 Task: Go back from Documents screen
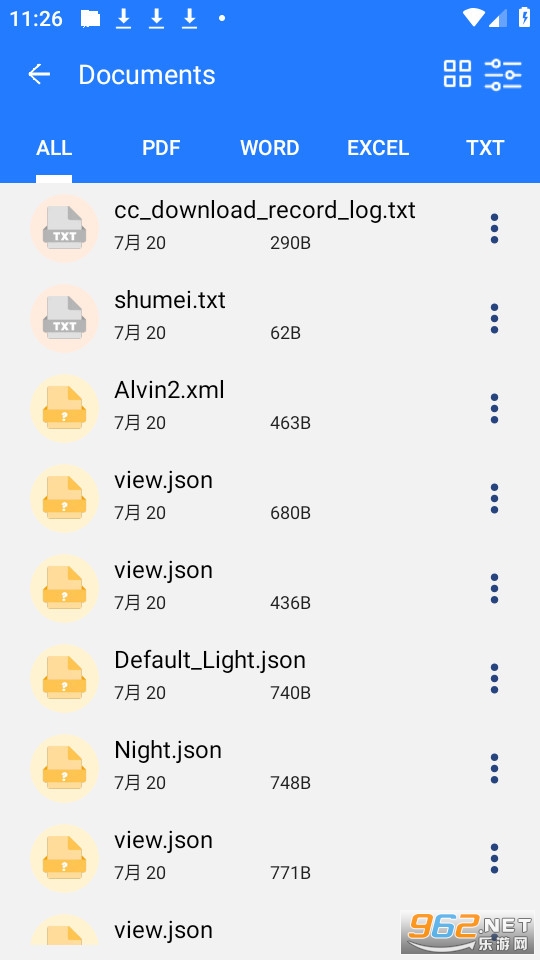(x=39, y=75)
